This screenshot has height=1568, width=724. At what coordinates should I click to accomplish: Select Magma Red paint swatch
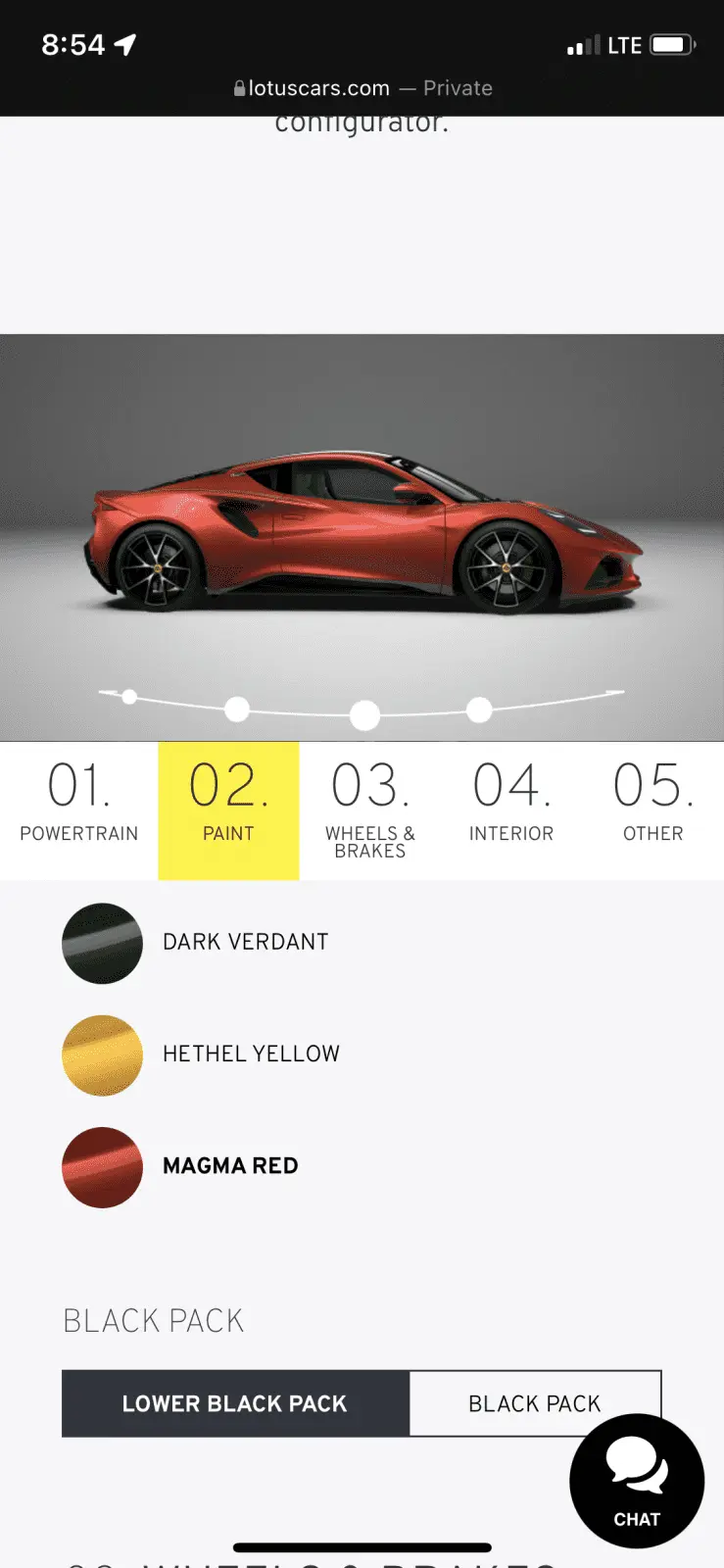(102, 1166)
